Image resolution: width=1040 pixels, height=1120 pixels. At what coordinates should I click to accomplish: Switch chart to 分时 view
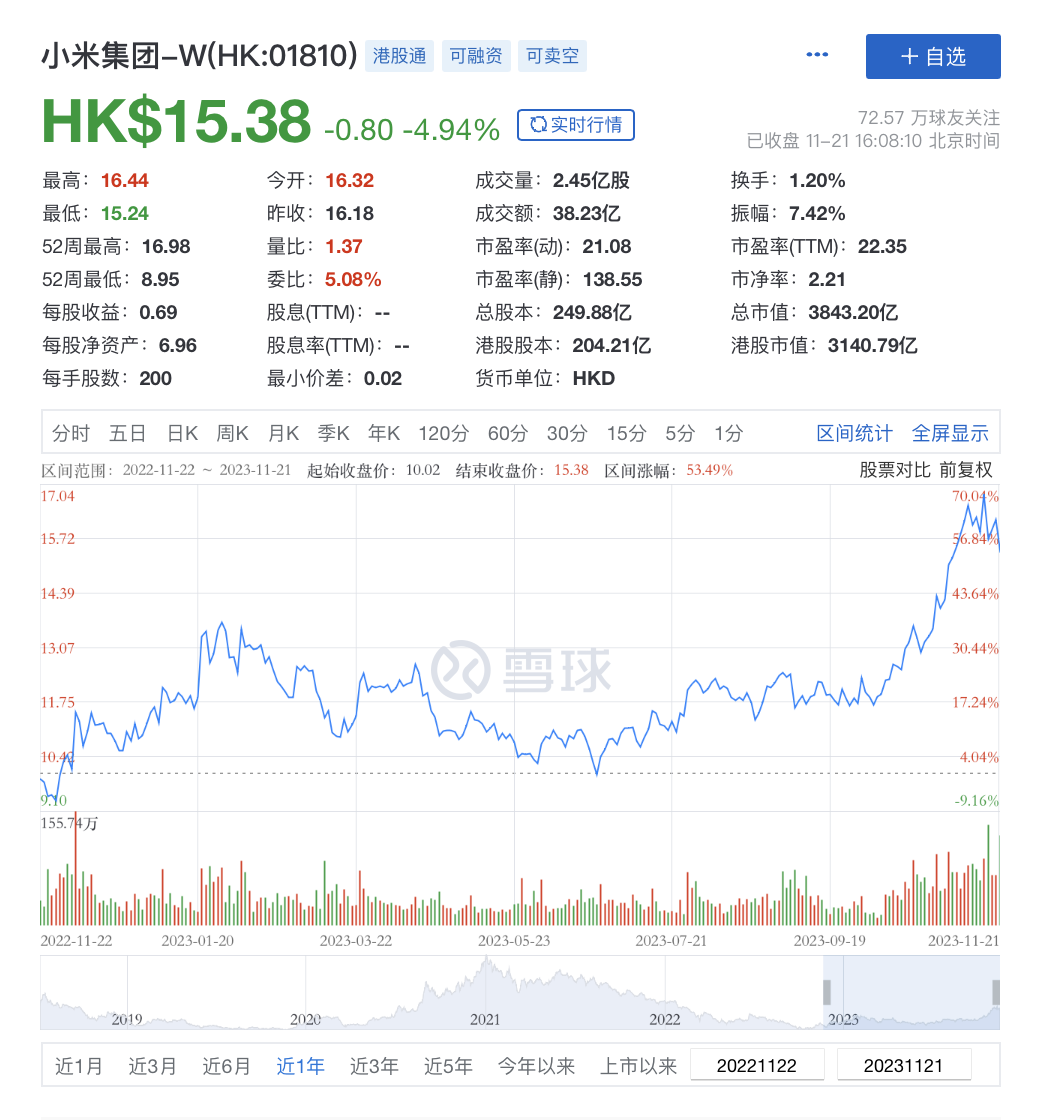point(71,433)
